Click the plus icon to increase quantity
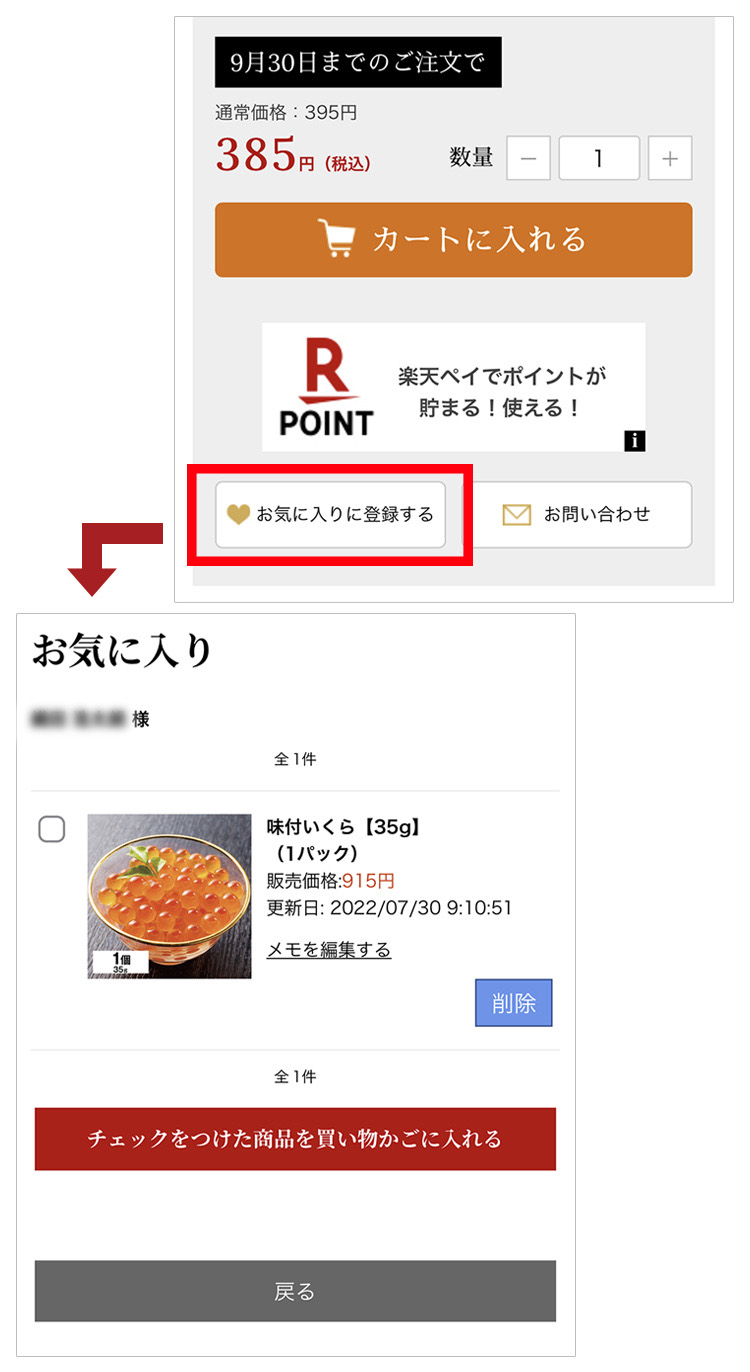Screen dimensions: 750x1372 point(670,157)
